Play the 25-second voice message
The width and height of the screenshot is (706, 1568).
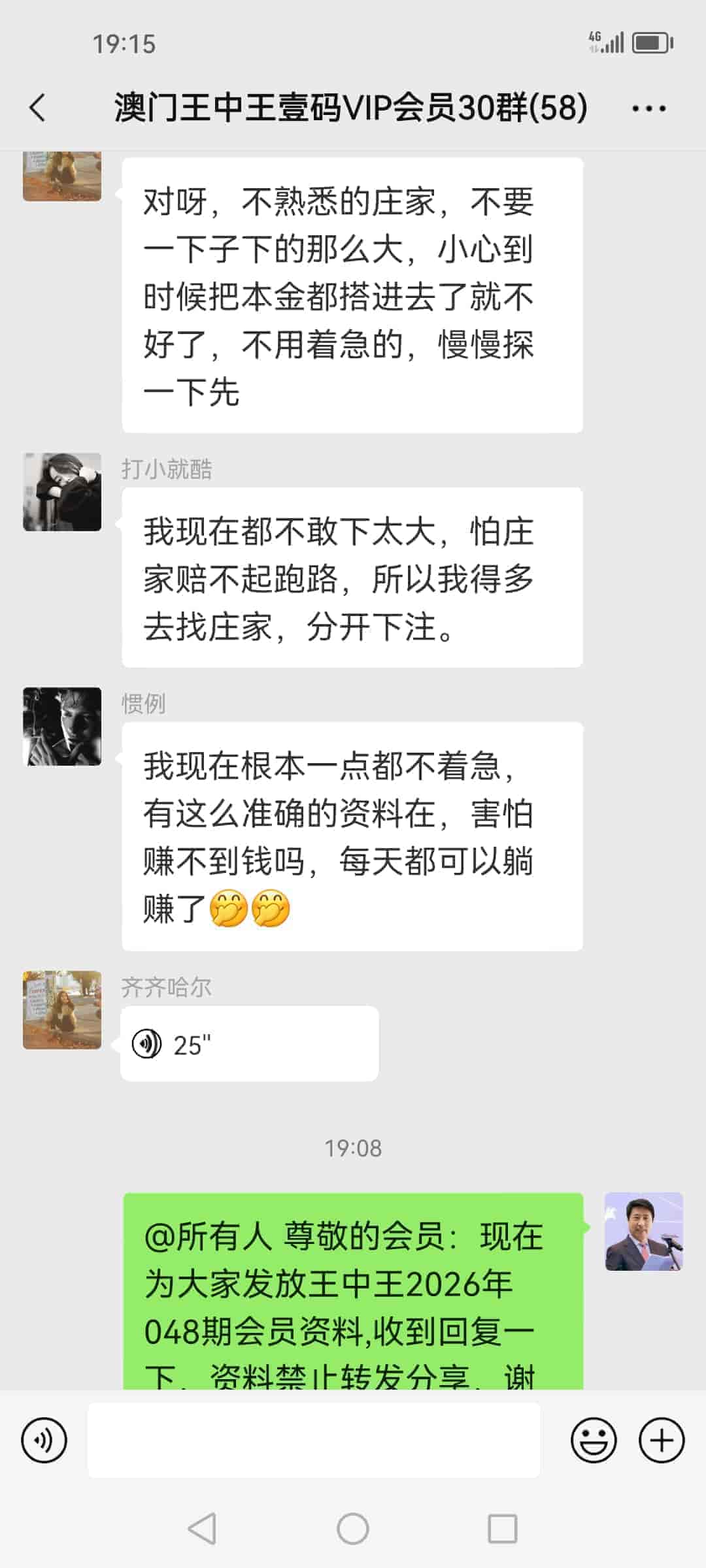point(248,1044)
